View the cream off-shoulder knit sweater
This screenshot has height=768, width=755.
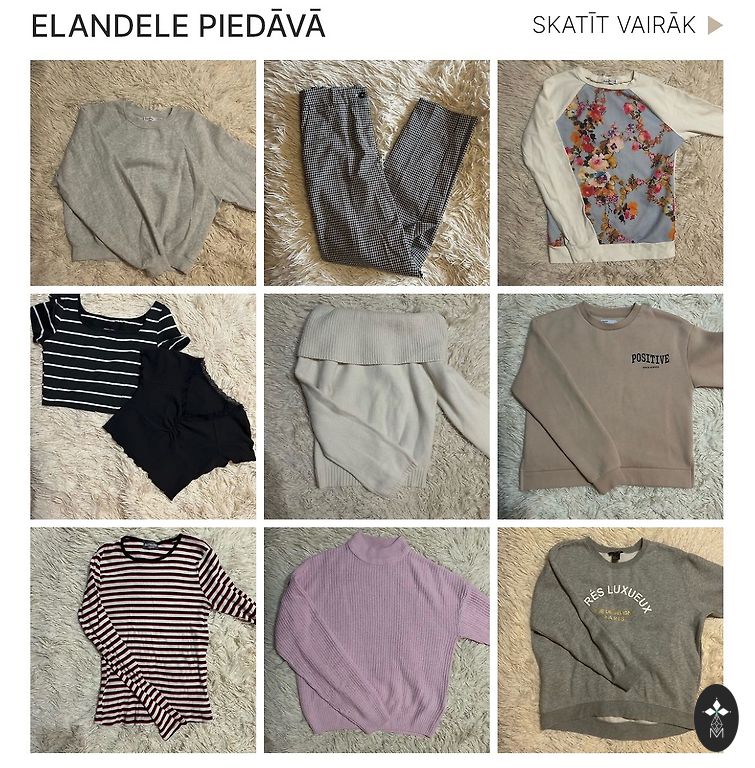click(x=376, y=406)
